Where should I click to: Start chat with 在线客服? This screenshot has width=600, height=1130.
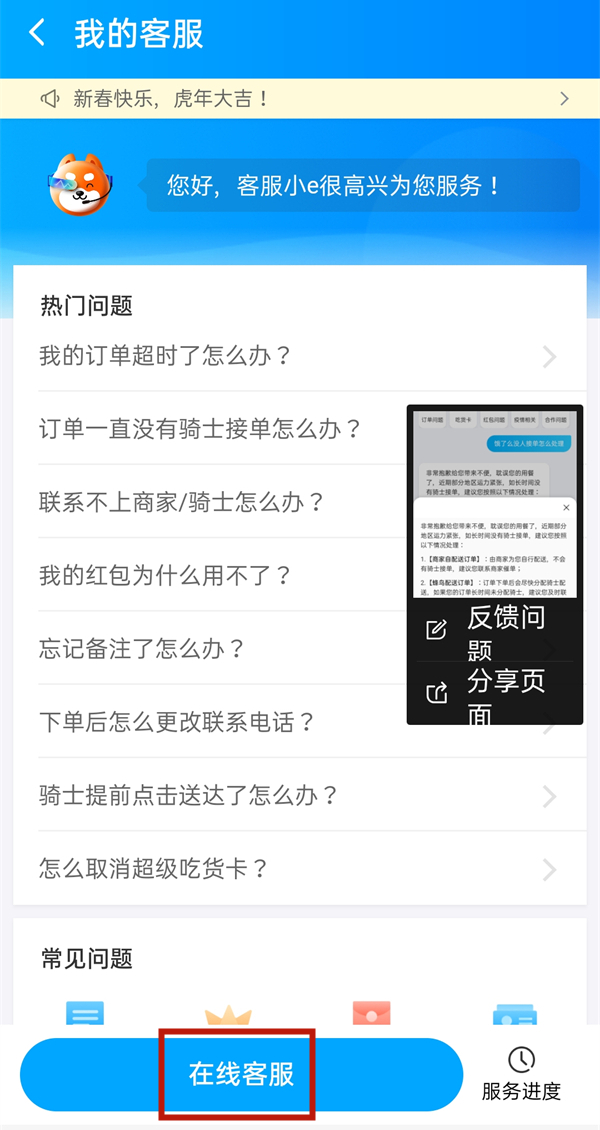click(241, 1074)
